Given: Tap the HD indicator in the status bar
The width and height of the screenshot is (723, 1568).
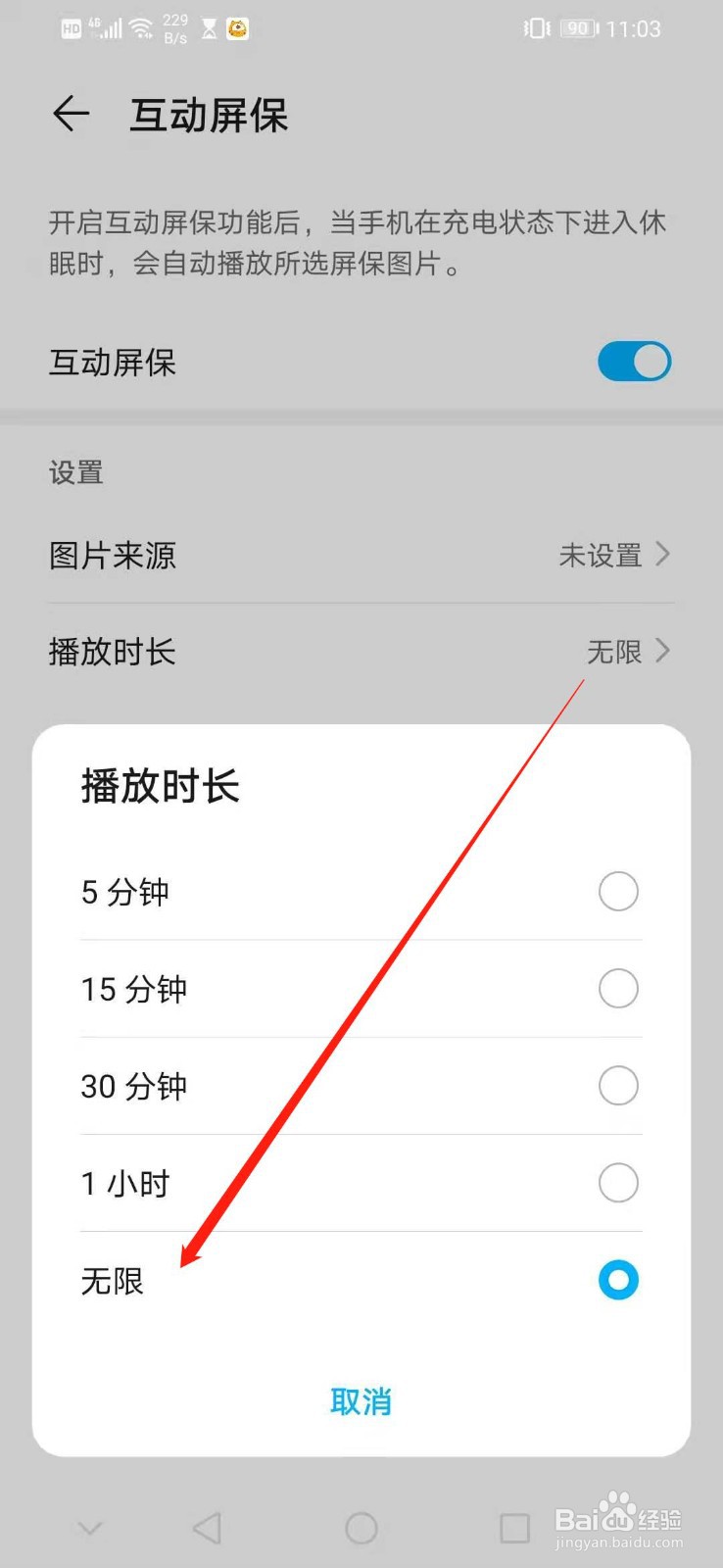Looking at the screenshot, I should pos(71,27).
